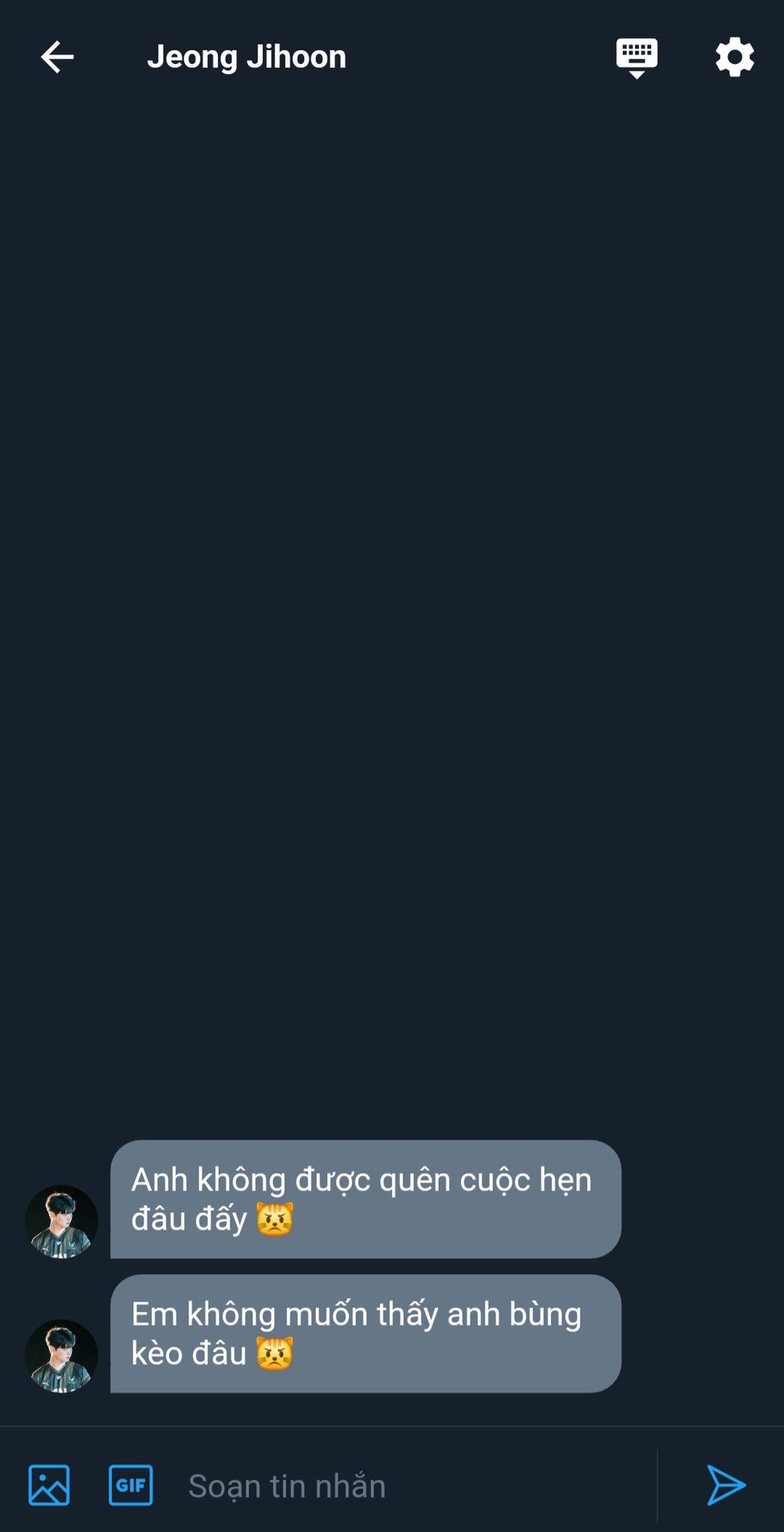Tap the 'Anh không được quên cuộc hẹn' message bubble
The image size is (784, 1532).
[x=365, y=1198]
